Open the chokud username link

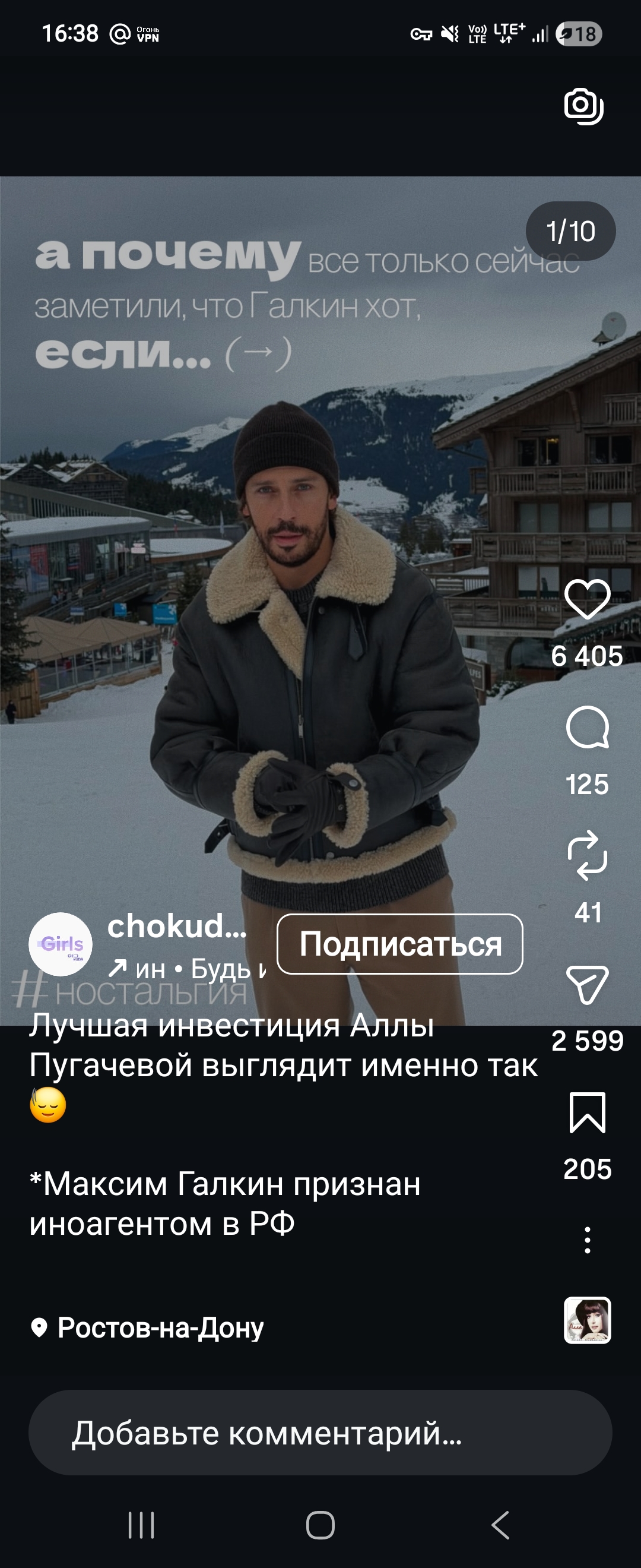click(177, 927)
